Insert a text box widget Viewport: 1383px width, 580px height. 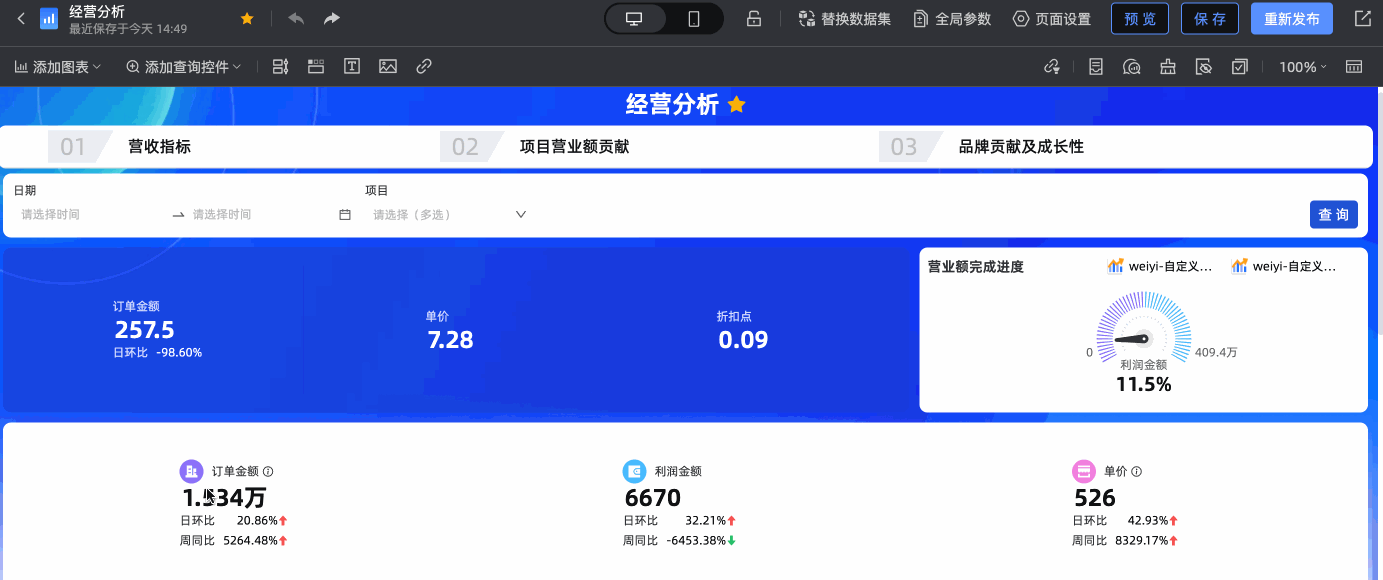pos(352,67)
